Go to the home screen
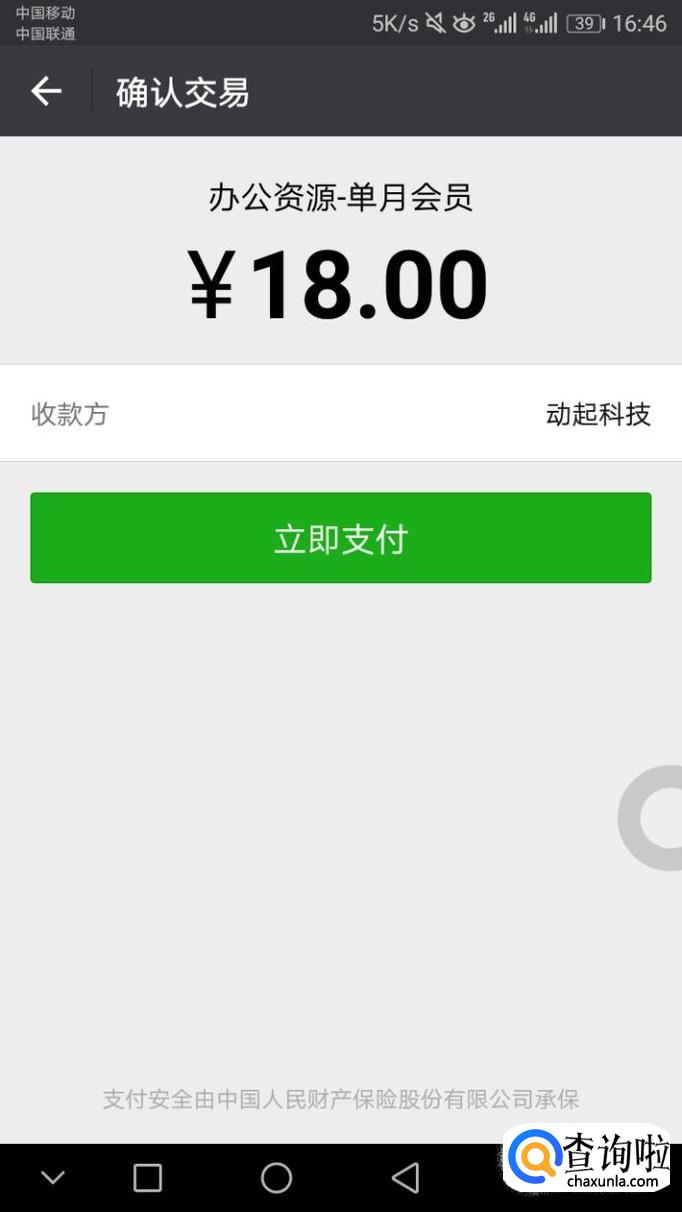Screen dimensions: 682x1212 click(x=276, y=1178)
